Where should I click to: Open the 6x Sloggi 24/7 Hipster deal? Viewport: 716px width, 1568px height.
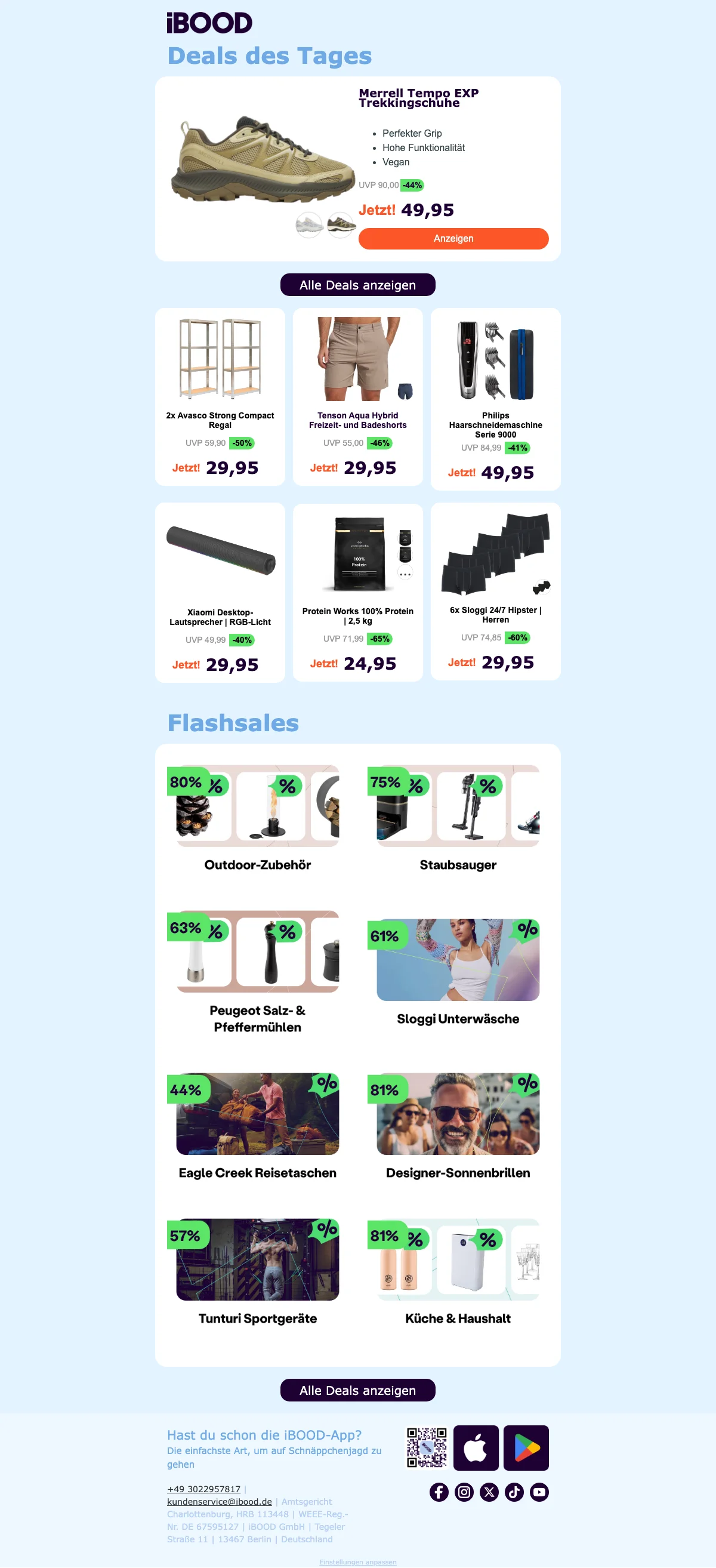495,590
